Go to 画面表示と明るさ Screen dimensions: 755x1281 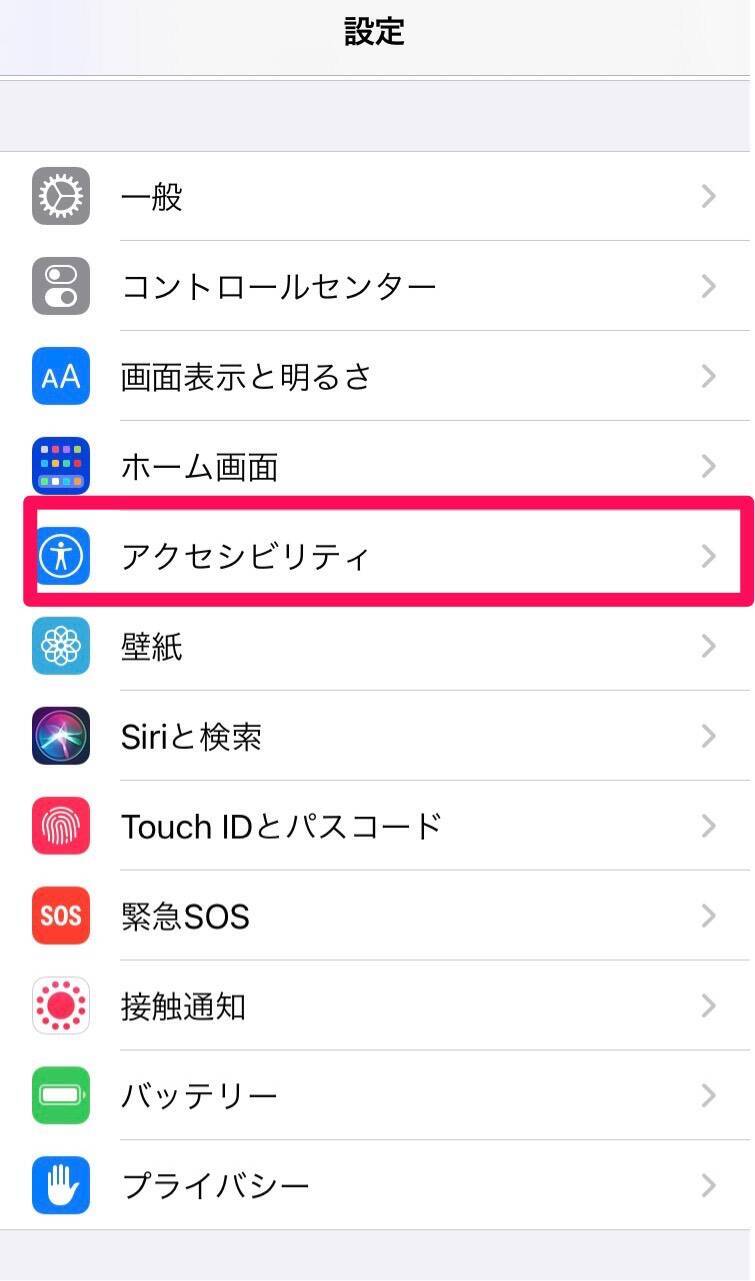(x=377, y=376)
